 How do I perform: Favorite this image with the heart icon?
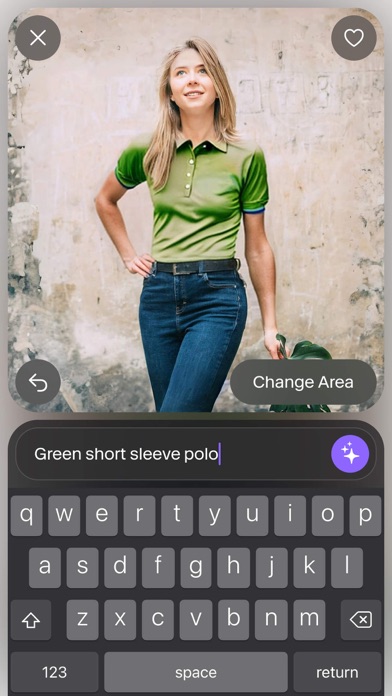(x=354, y=38)
